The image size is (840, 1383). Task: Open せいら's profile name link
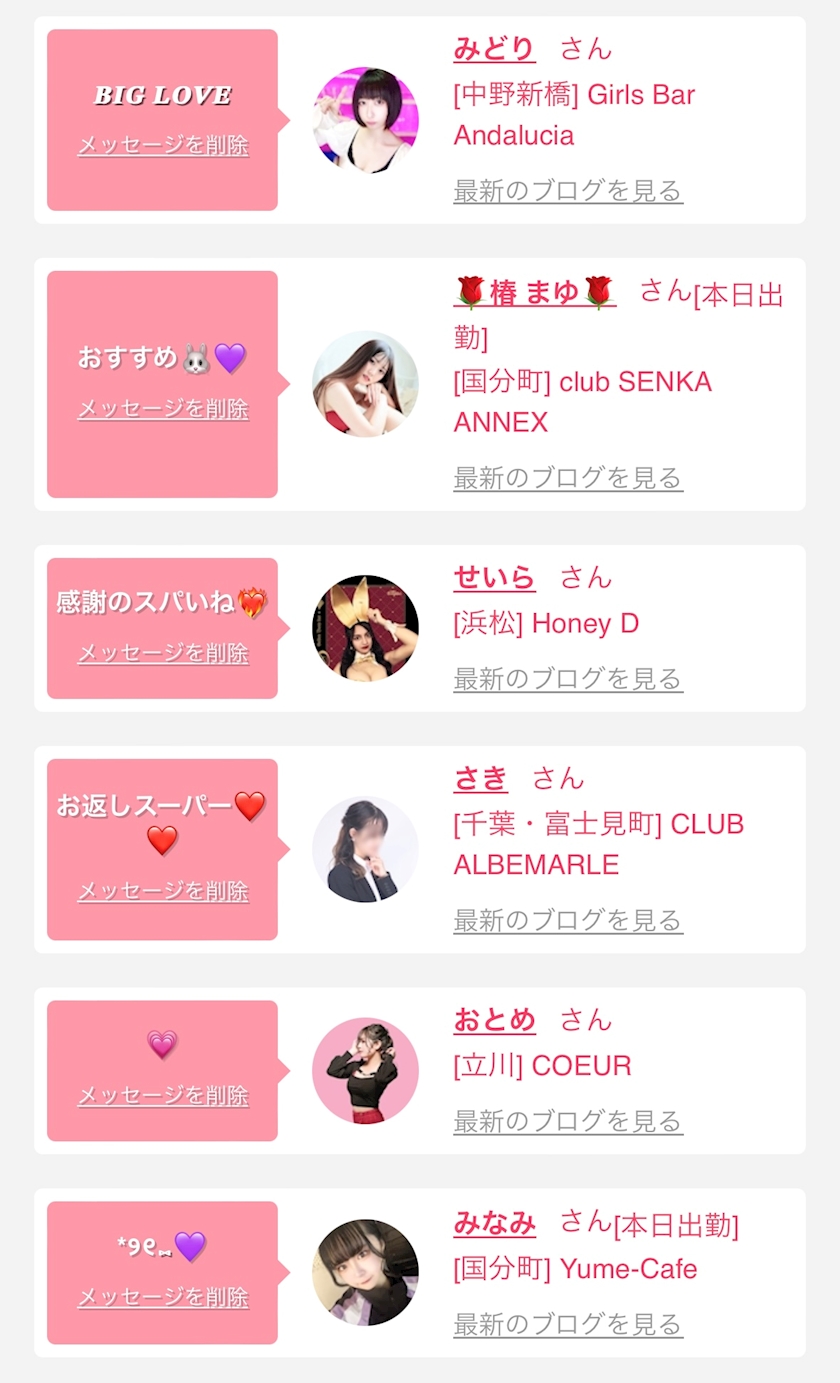click(494, 577)
